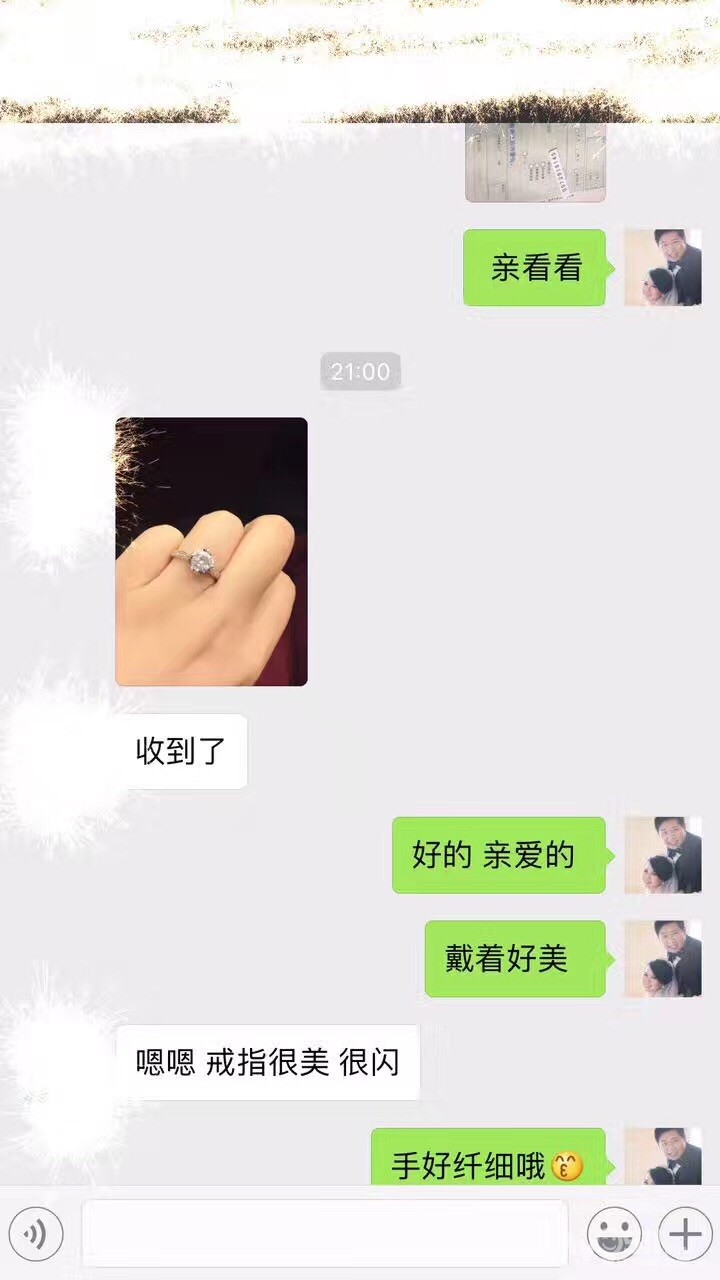Open the partial image above 亲看看
Viewport: 720px width, 1280px height.
pos(535,162)
